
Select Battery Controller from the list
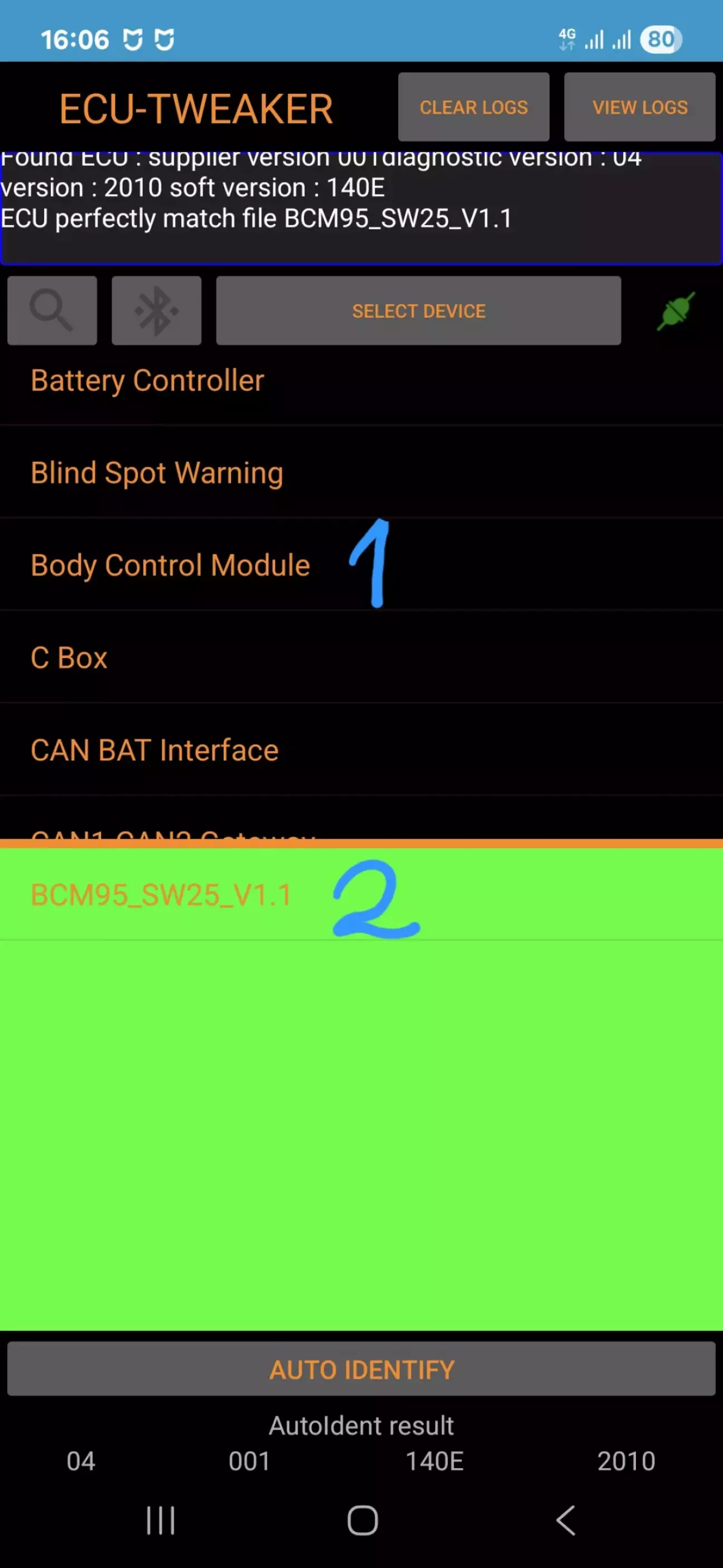click(361, 381)
